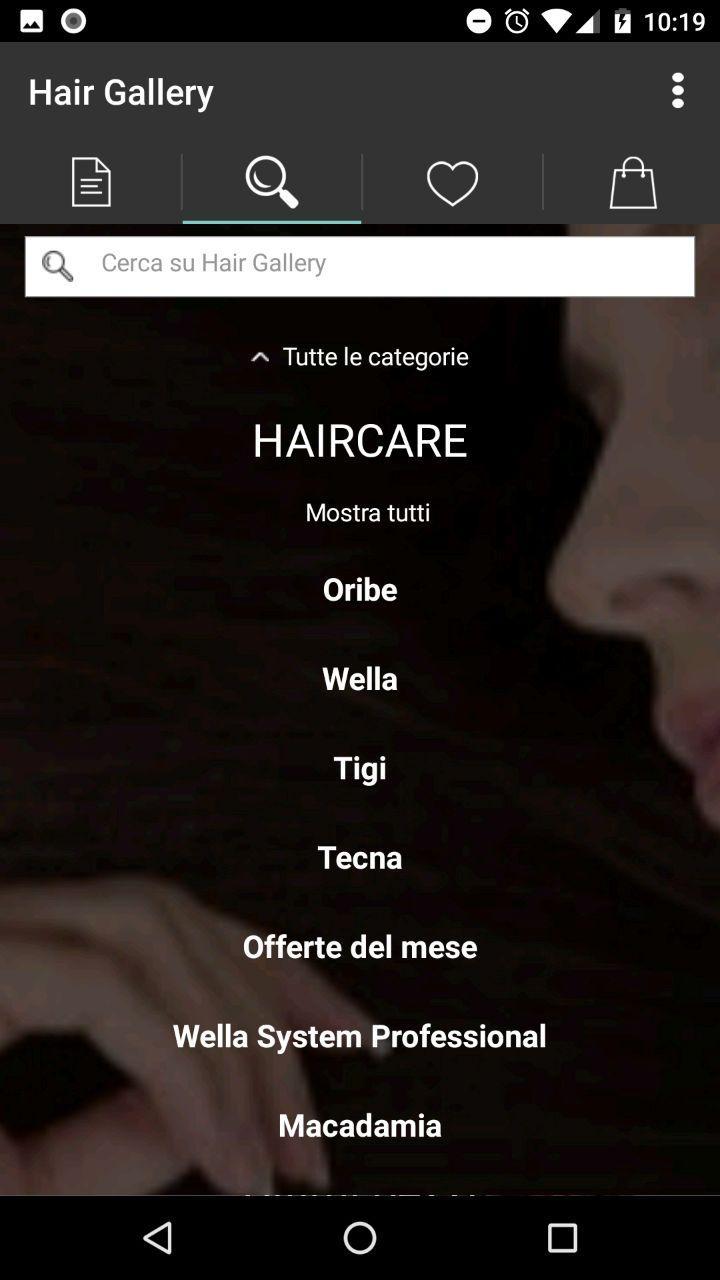Open the three-dot overflow menu
The image size is (720, 1280).
click(x=677, y=91)
